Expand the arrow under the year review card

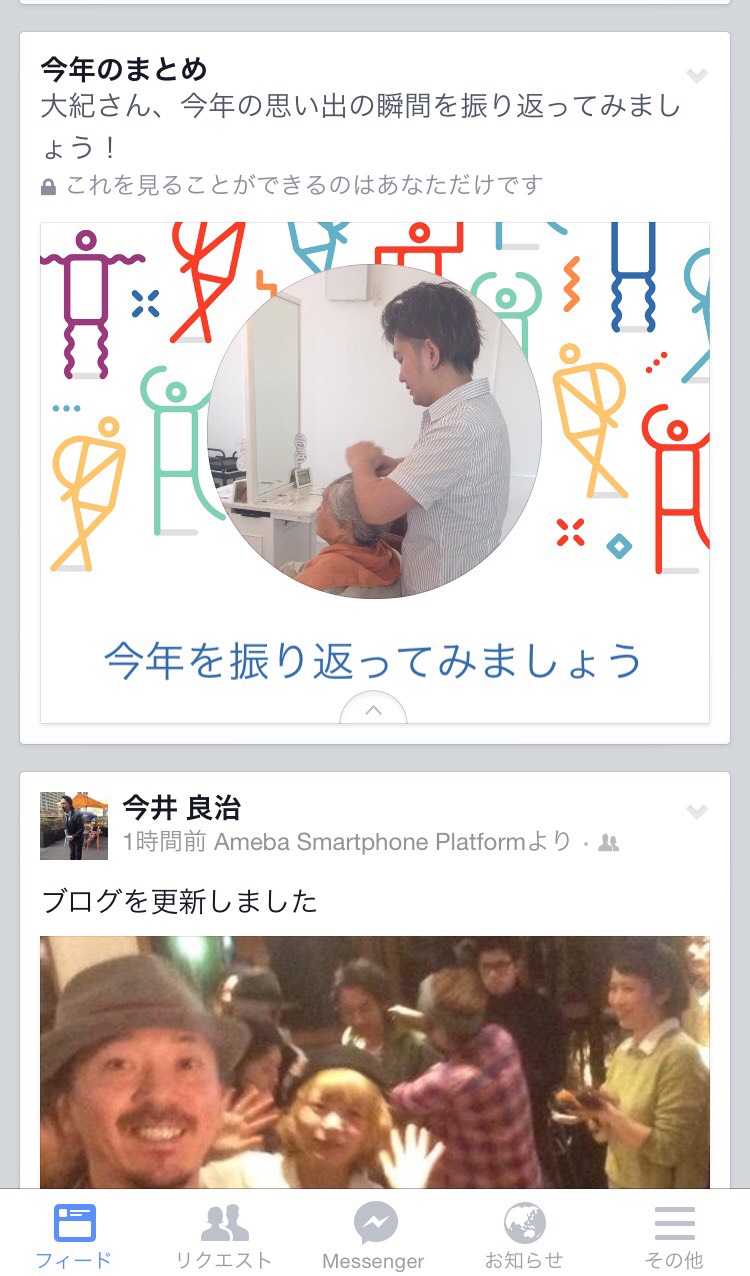pos(373,709)
